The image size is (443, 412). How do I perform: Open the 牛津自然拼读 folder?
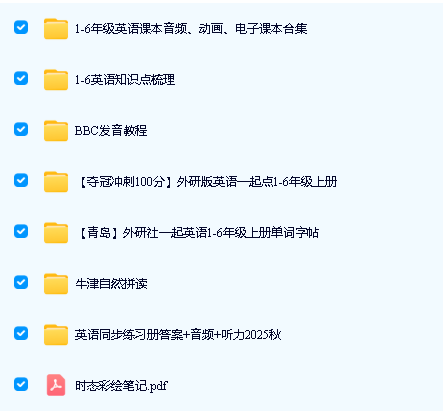click(111, 284)
